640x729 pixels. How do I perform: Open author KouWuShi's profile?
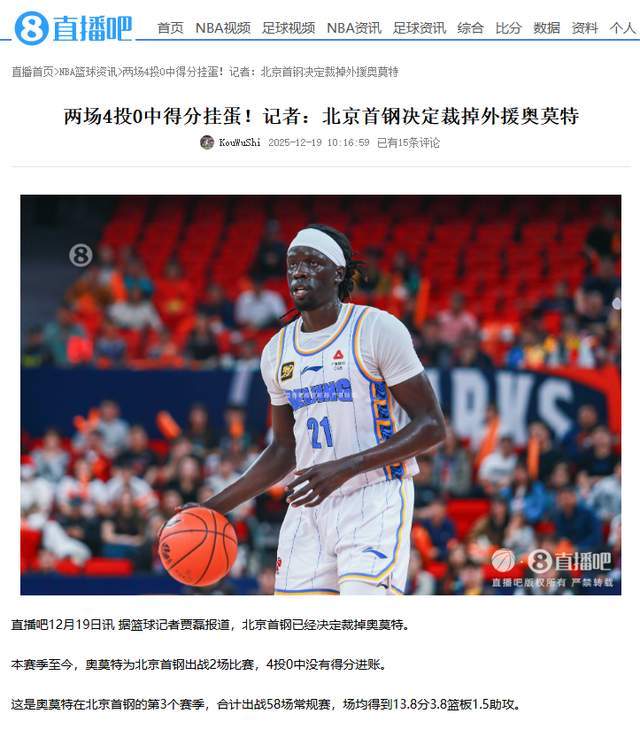point(239,143)
